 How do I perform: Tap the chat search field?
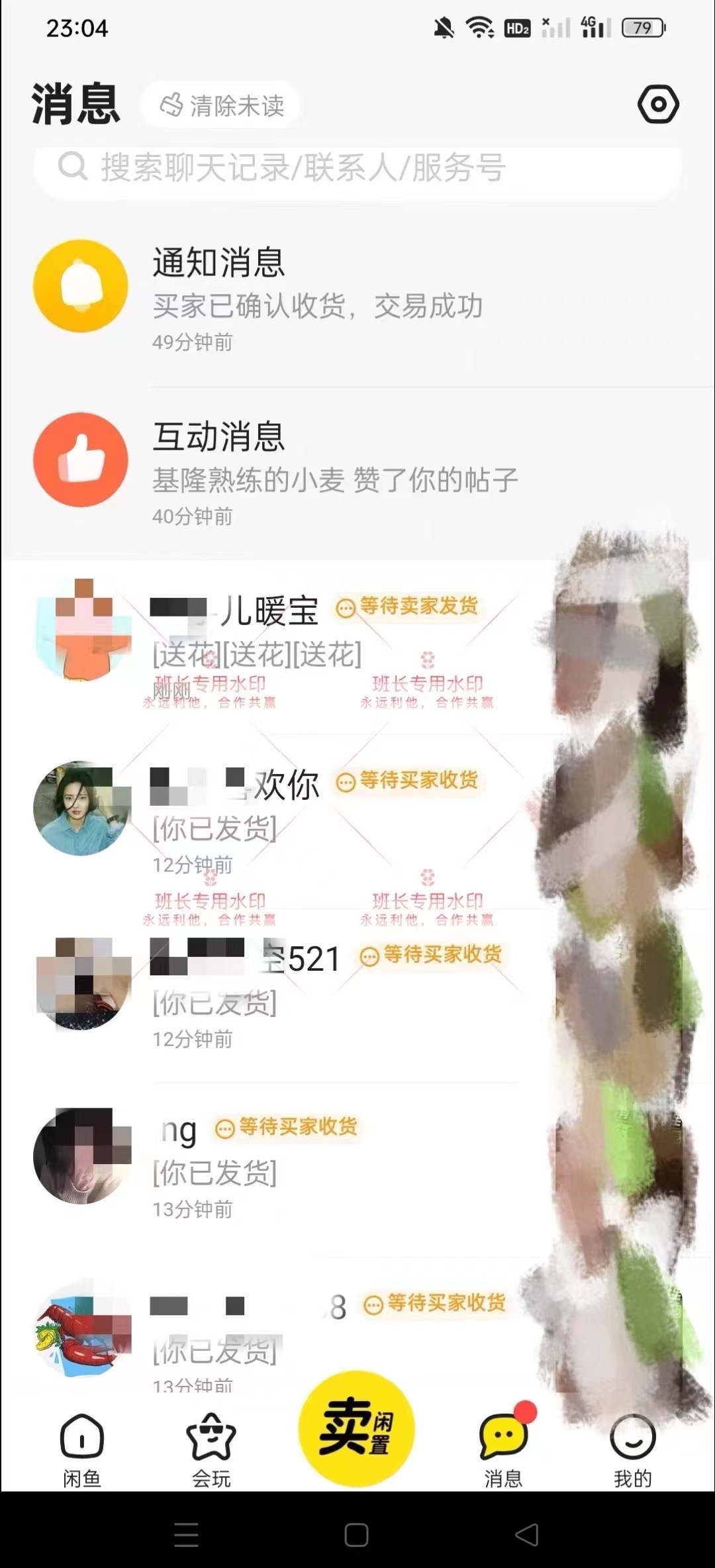click(x=358, y=168)
